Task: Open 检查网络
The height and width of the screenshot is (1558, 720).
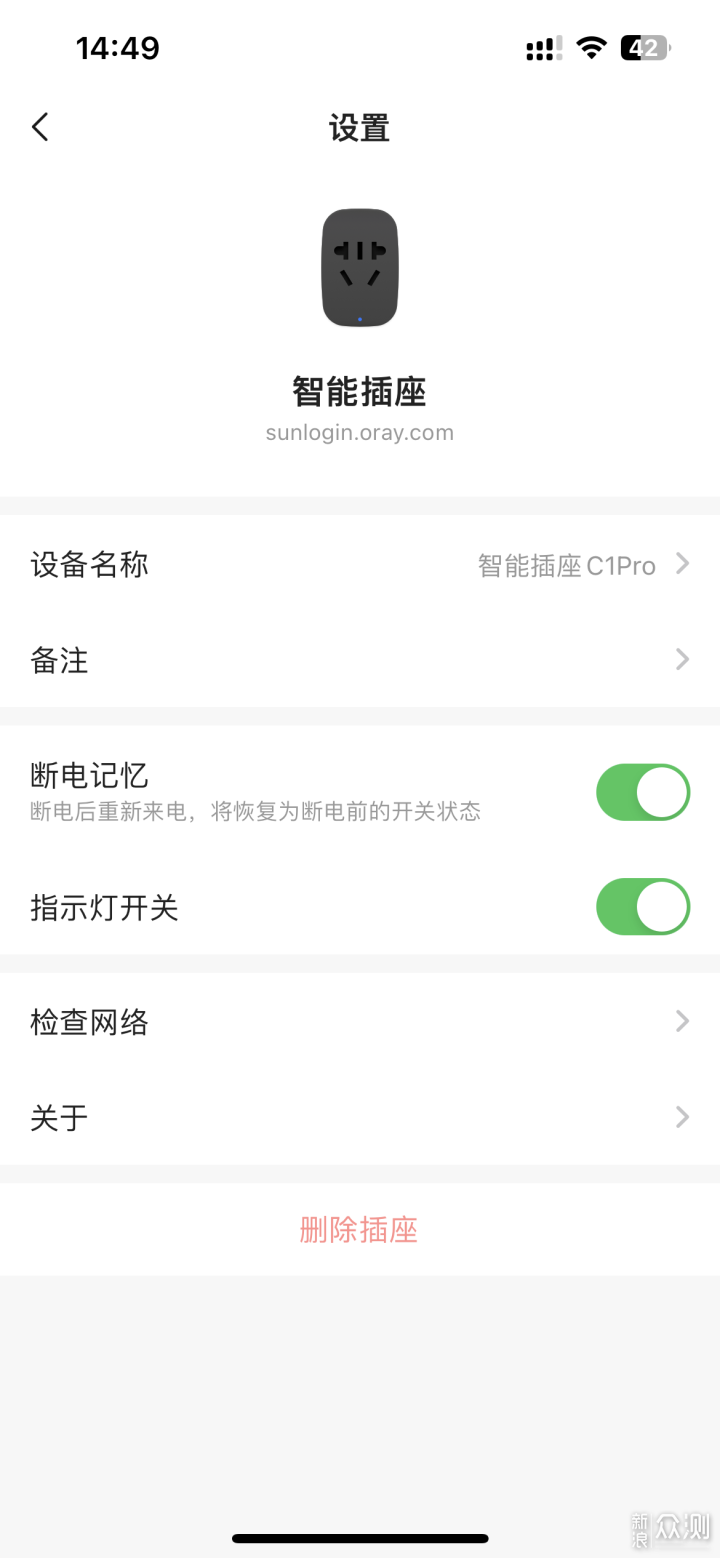Action: pyautogui.click(x=360, y=1021)
